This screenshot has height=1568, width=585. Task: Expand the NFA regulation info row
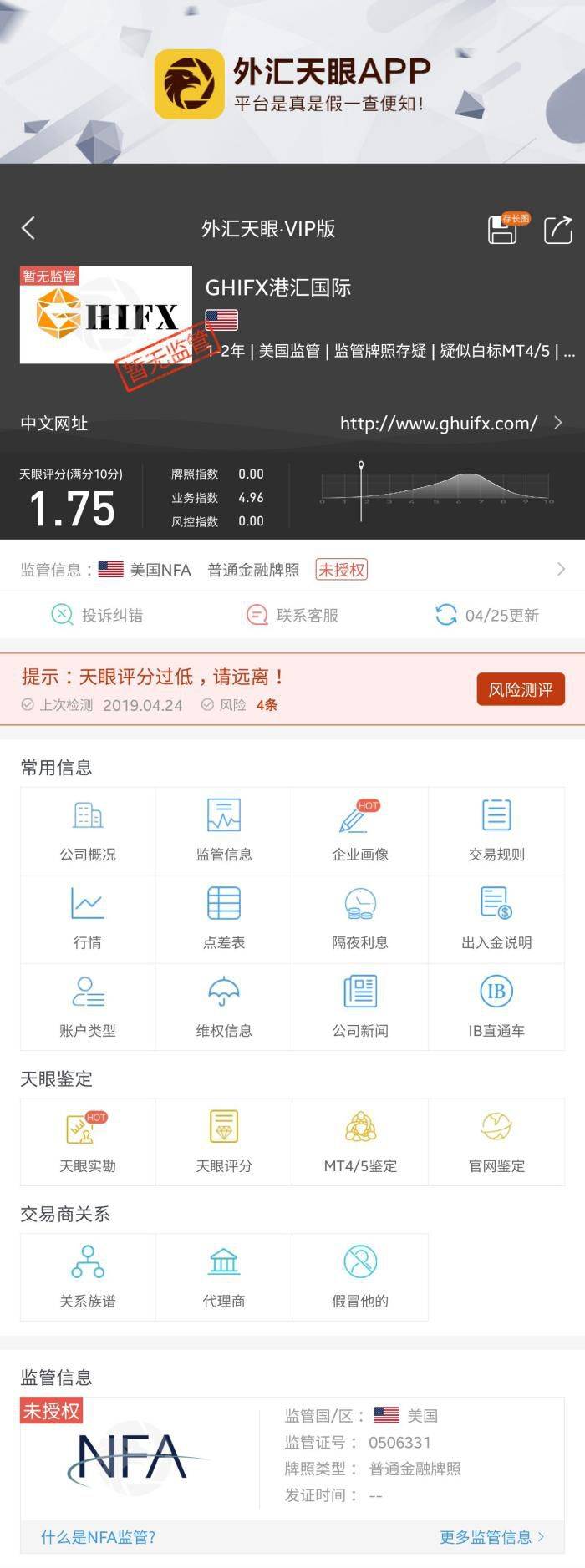click(560, 570)
